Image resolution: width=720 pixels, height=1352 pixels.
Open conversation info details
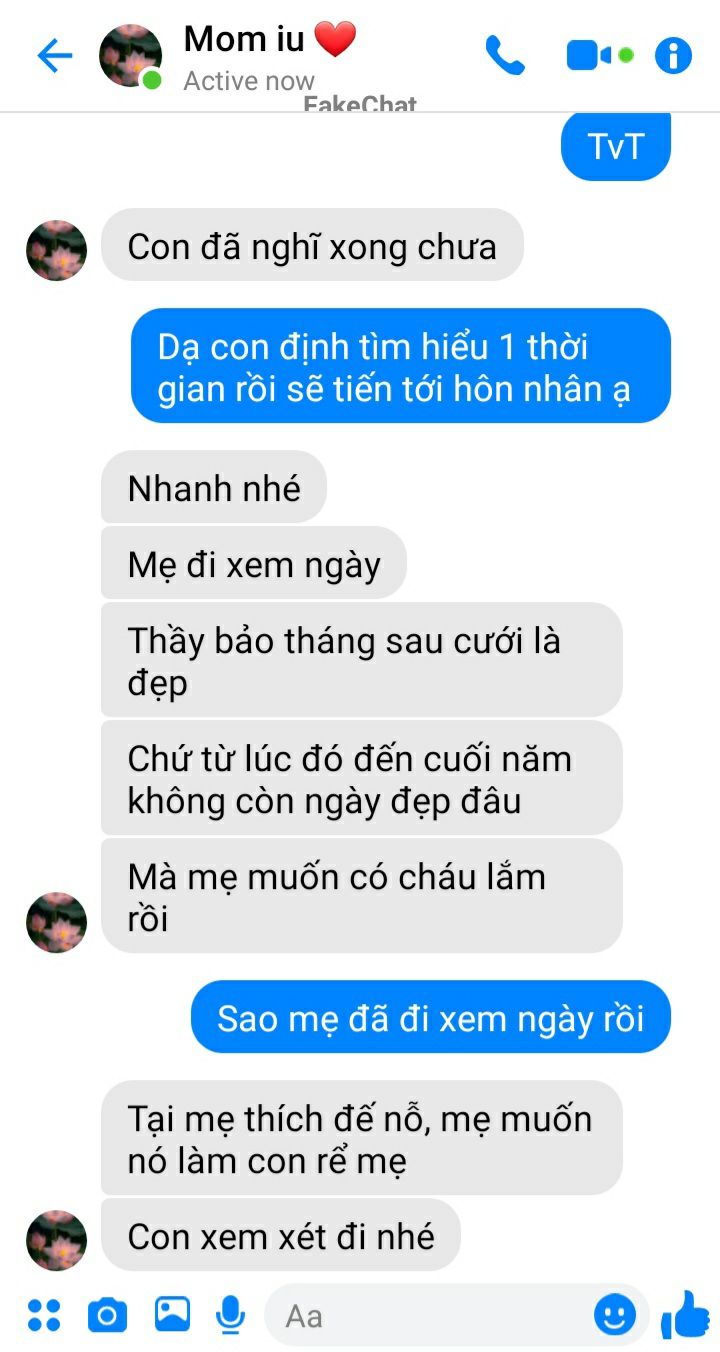673,56
